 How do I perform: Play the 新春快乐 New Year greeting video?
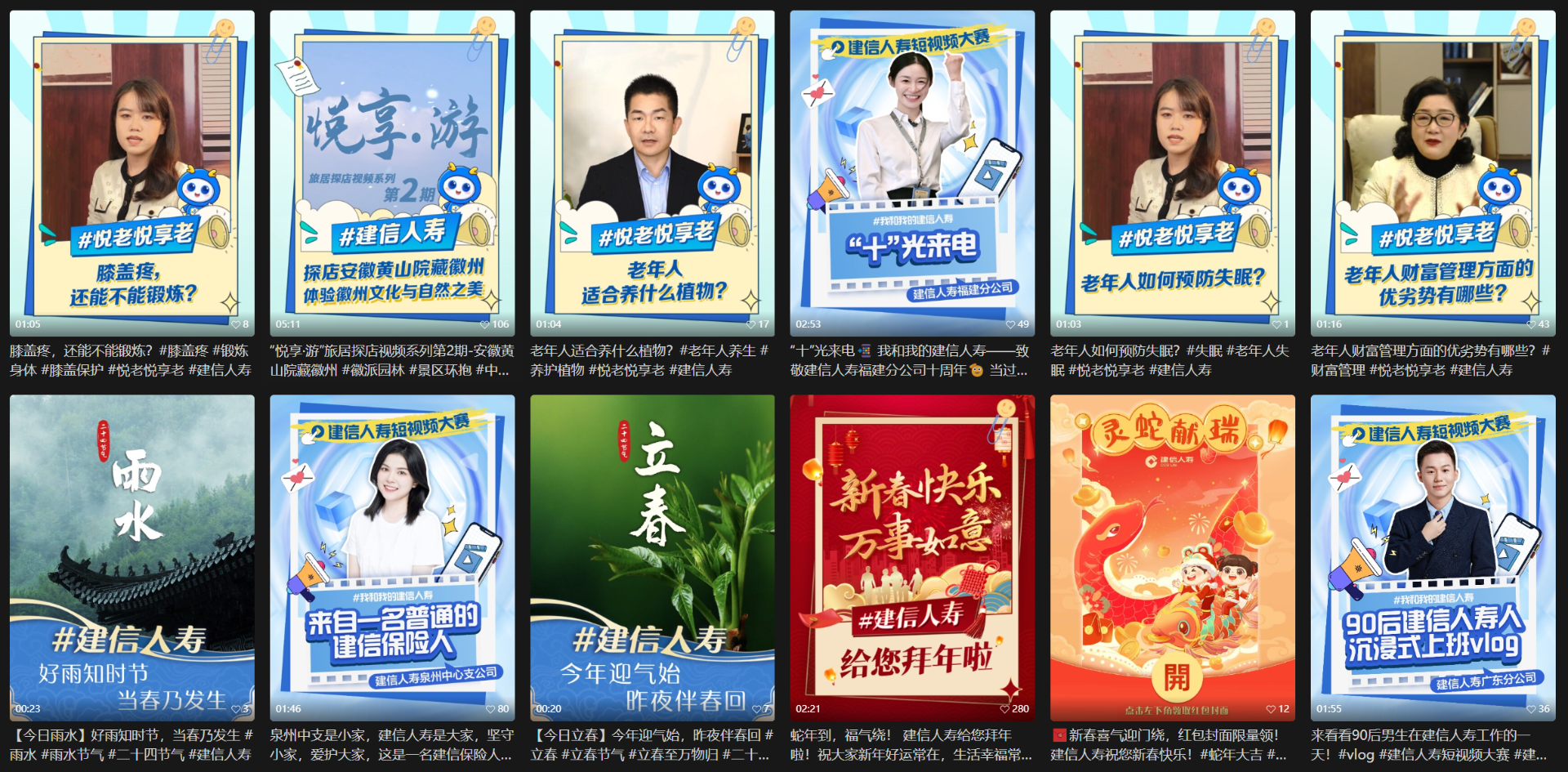click(x=912, y=557)
